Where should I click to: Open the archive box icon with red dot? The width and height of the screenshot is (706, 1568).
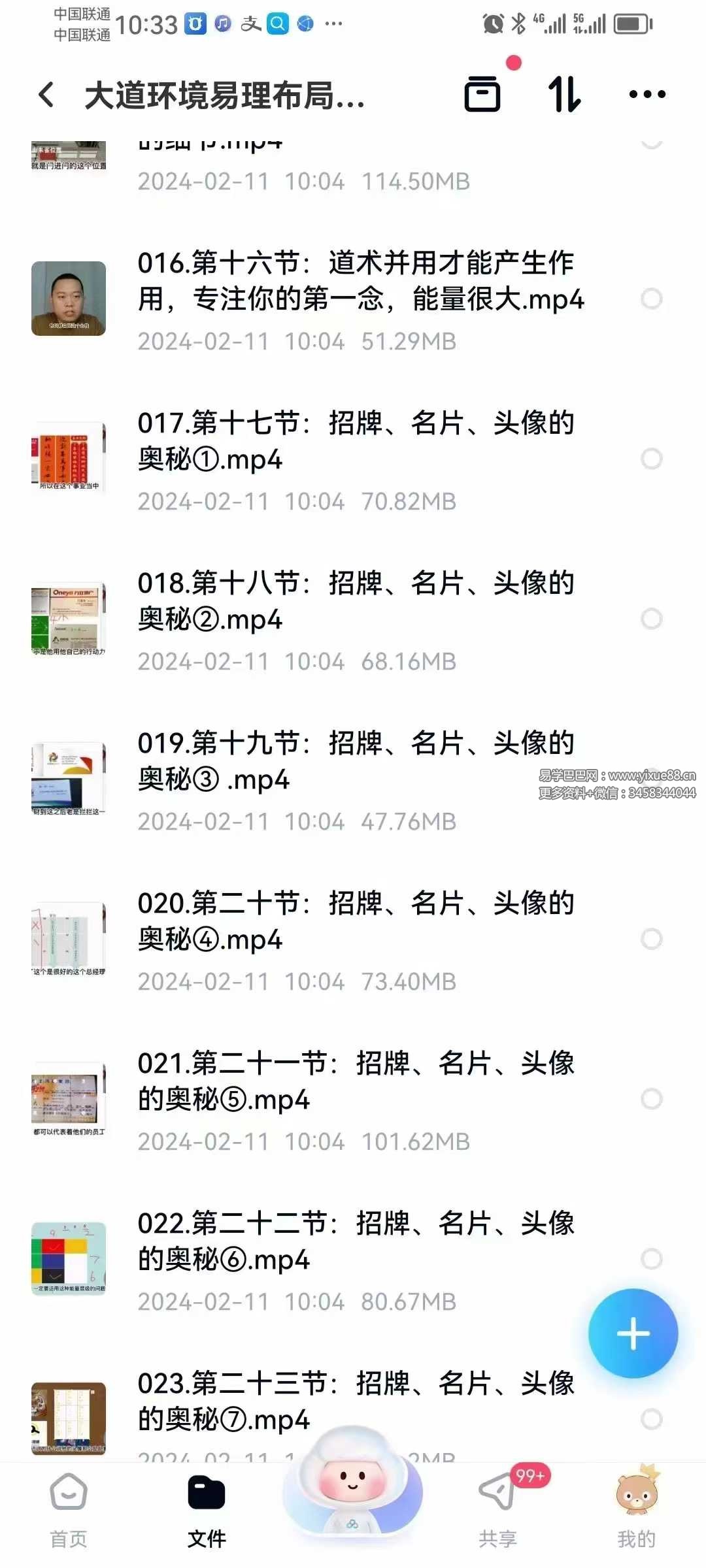[x=482, y=95]
